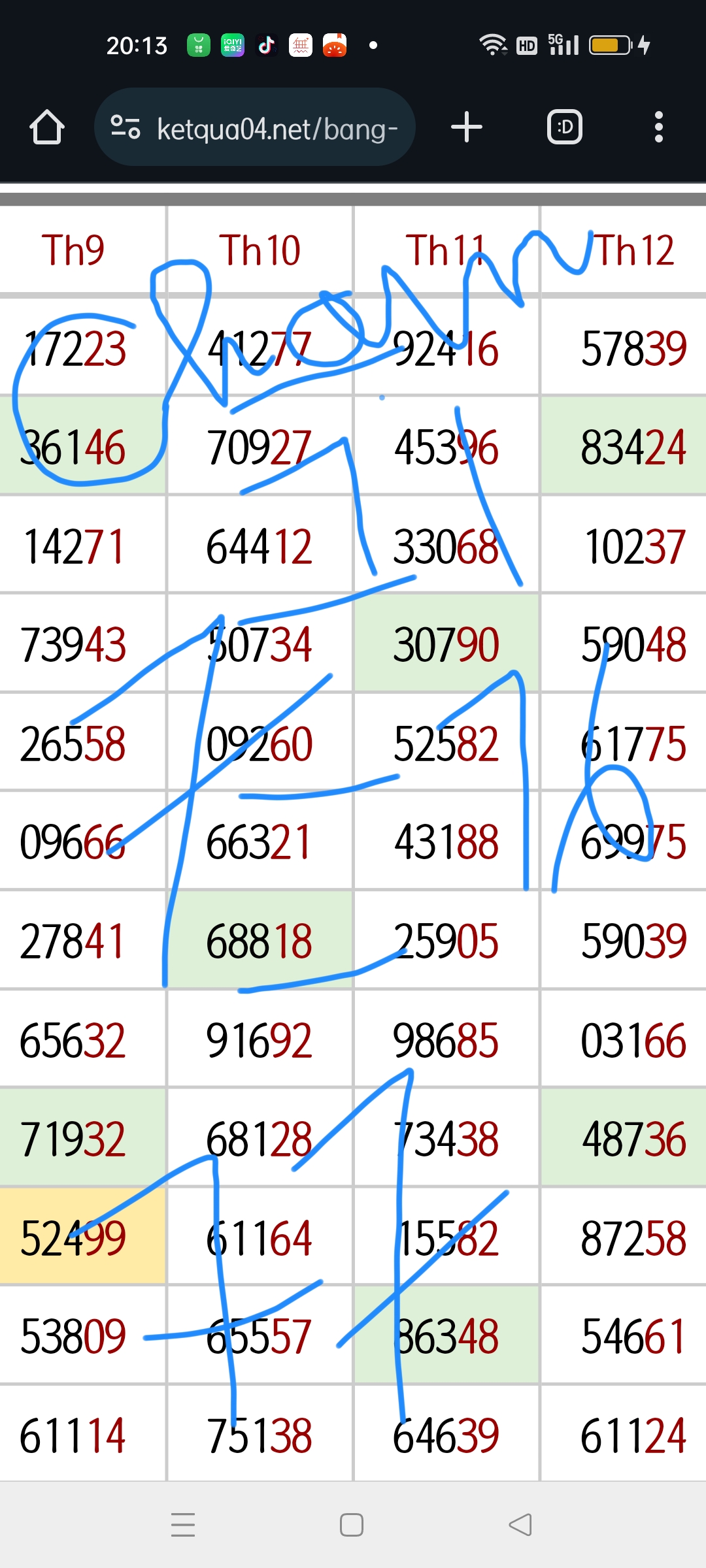Open the tab switcher
The width and height of the screenshot is (706, 1568).
(x=565, y=127)
